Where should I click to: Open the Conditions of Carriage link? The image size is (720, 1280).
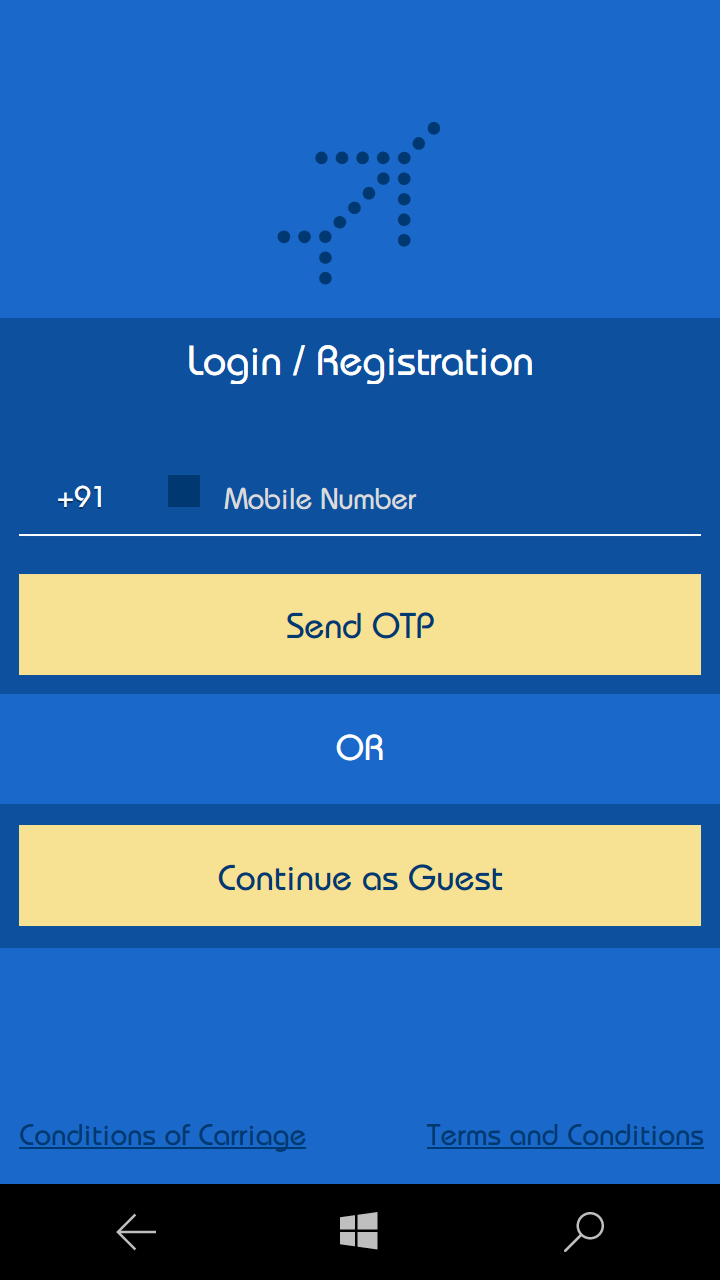(163, 1136)
